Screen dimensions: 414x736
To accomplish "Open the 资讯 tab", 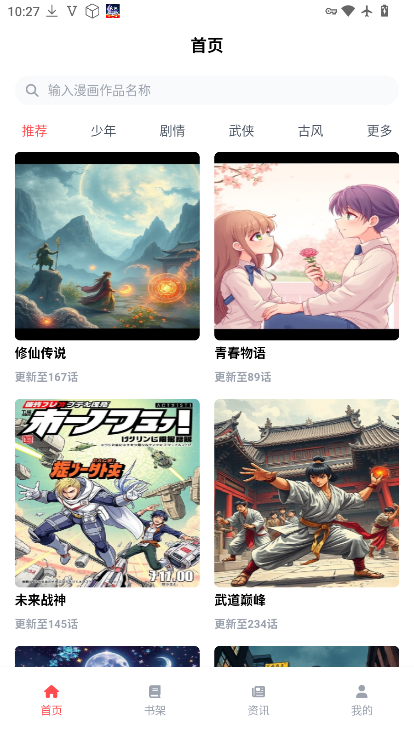I will click(x=259, y=700).
